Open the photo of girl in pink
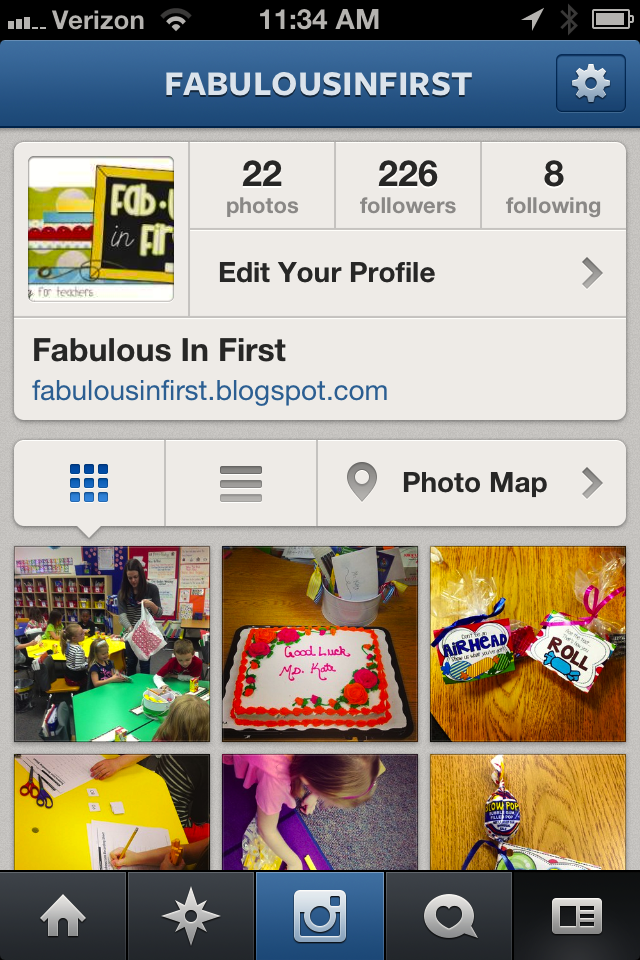 [320, 812]
